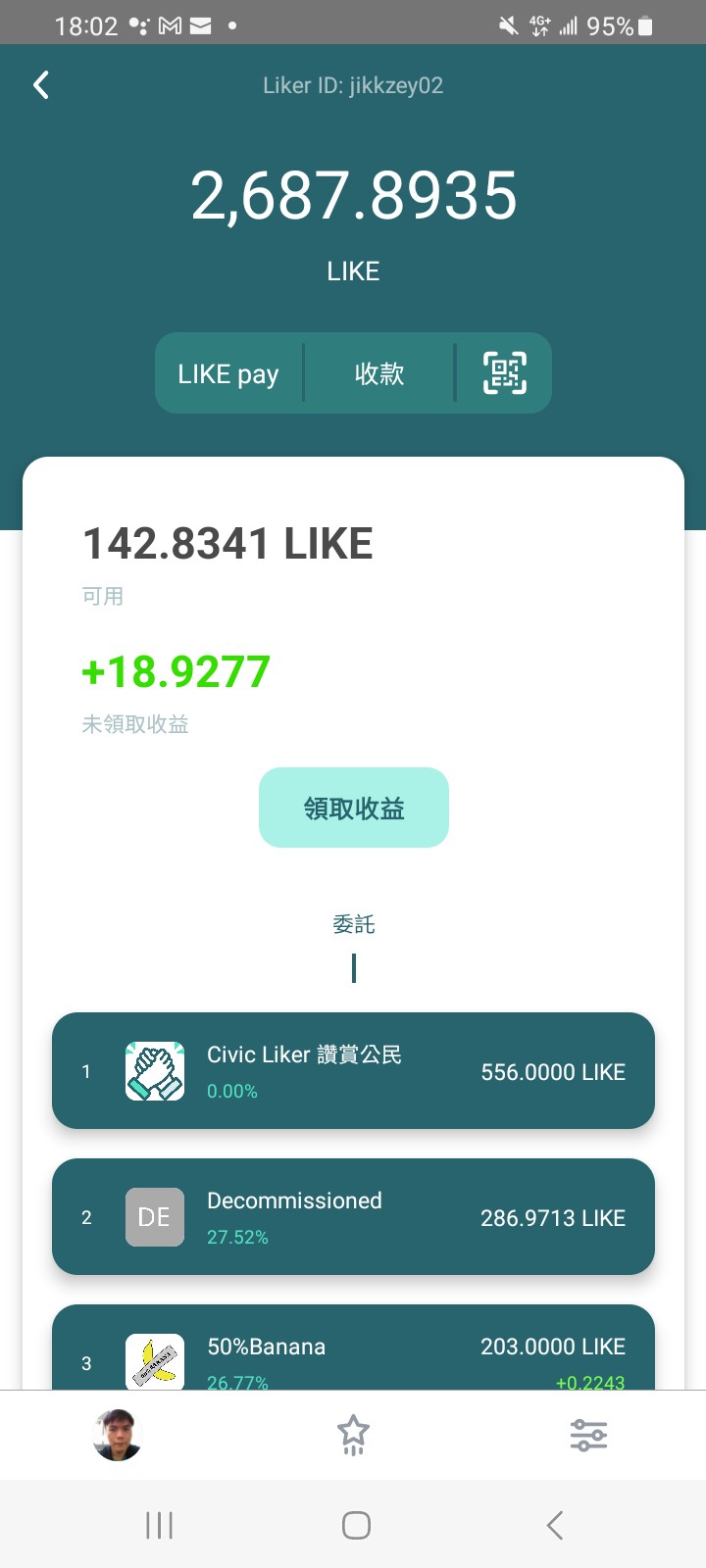Go to the system home screen
The image size is (706, 1568).
(x=356, y=1525)
